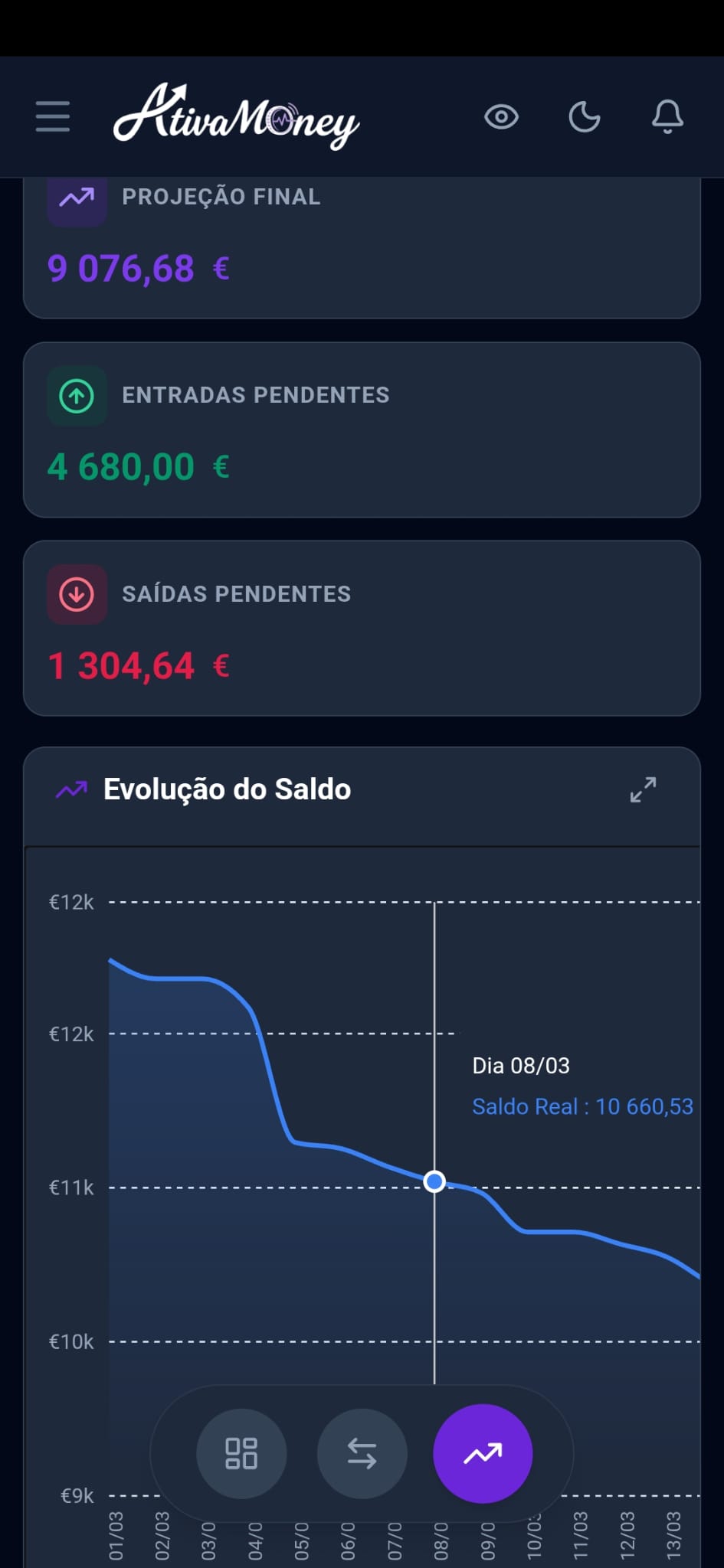Toggle balance visibility with the eye icon
The height and width of the screenshot is (1568, 724).
[501, 116]
